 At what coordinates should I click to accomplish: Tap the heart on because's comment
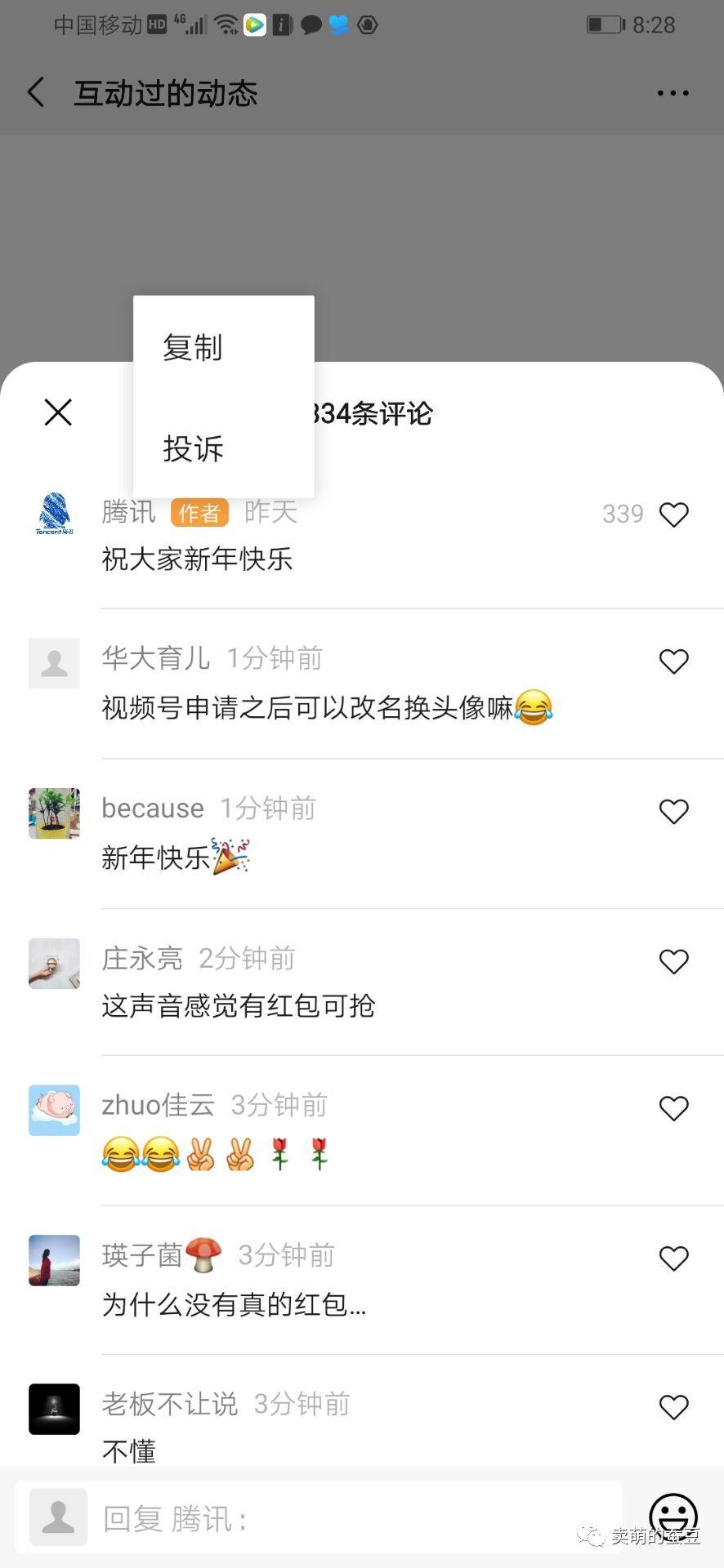674,812
